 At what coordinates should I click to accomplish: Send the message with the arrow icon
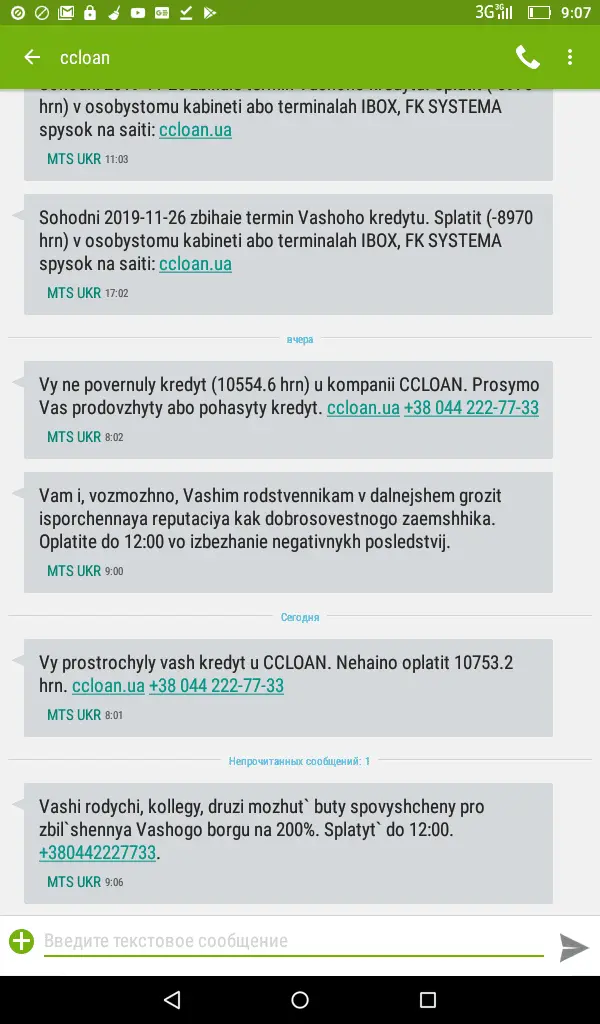tap(573, 947)
